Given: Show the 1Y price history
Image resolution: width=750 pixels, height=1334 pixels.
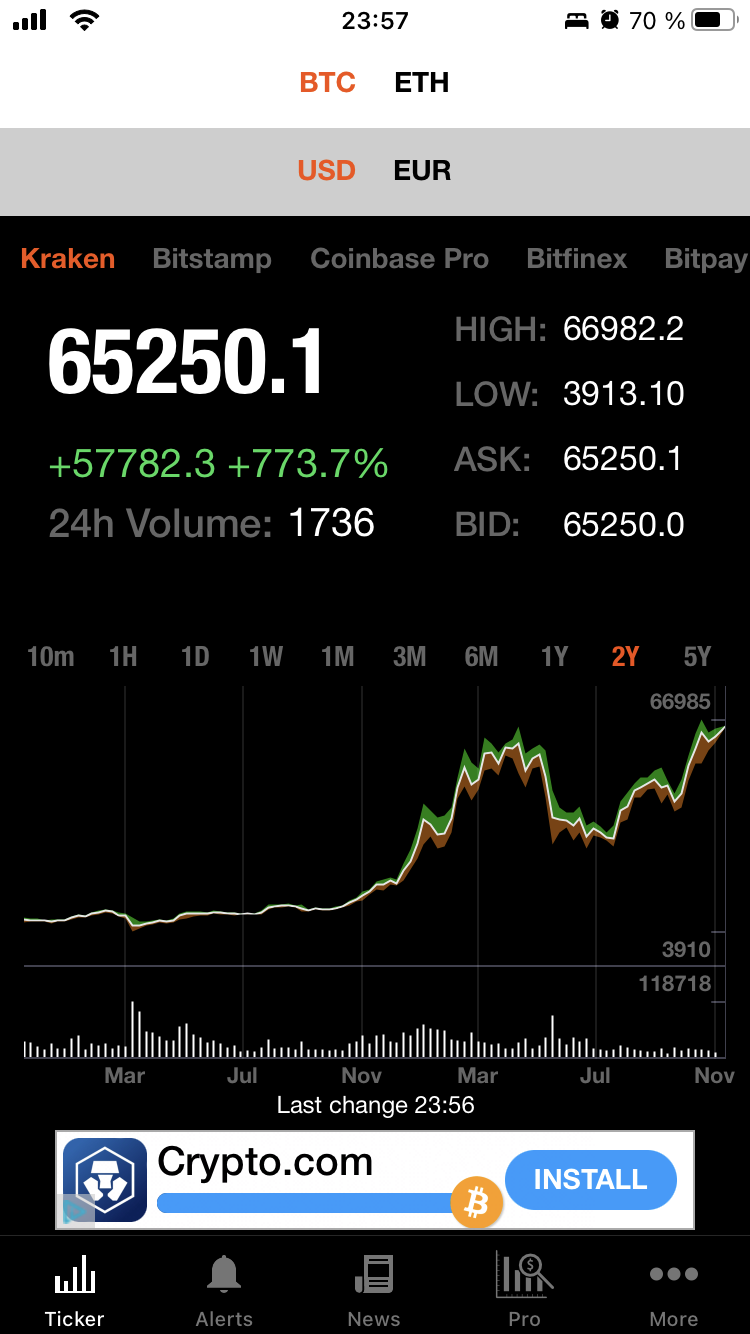Looking at the screenshot, I should pyautogui.click(x=554, y=656).
